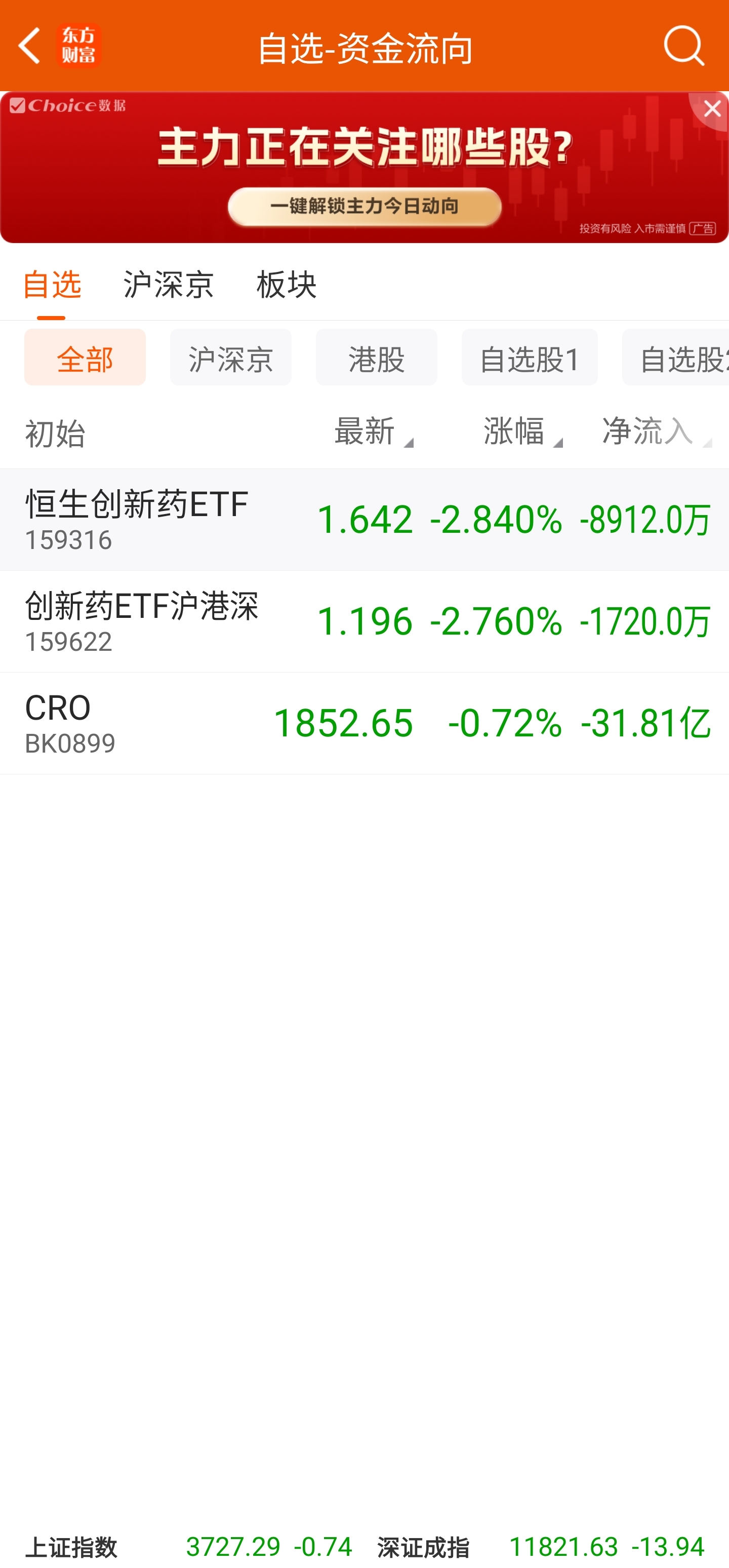Select the 自选股1 chip
This screenshot has height=1568, width=729.
point(530,357)
